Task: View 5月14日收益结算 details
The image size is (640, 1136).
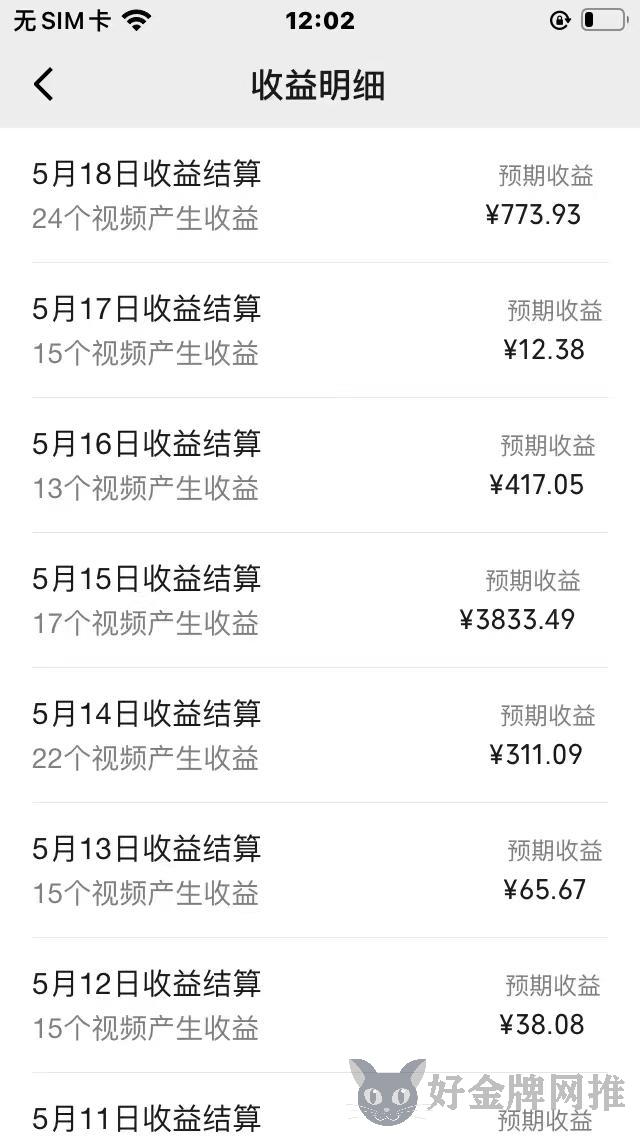Action: (x=320, y=735)
